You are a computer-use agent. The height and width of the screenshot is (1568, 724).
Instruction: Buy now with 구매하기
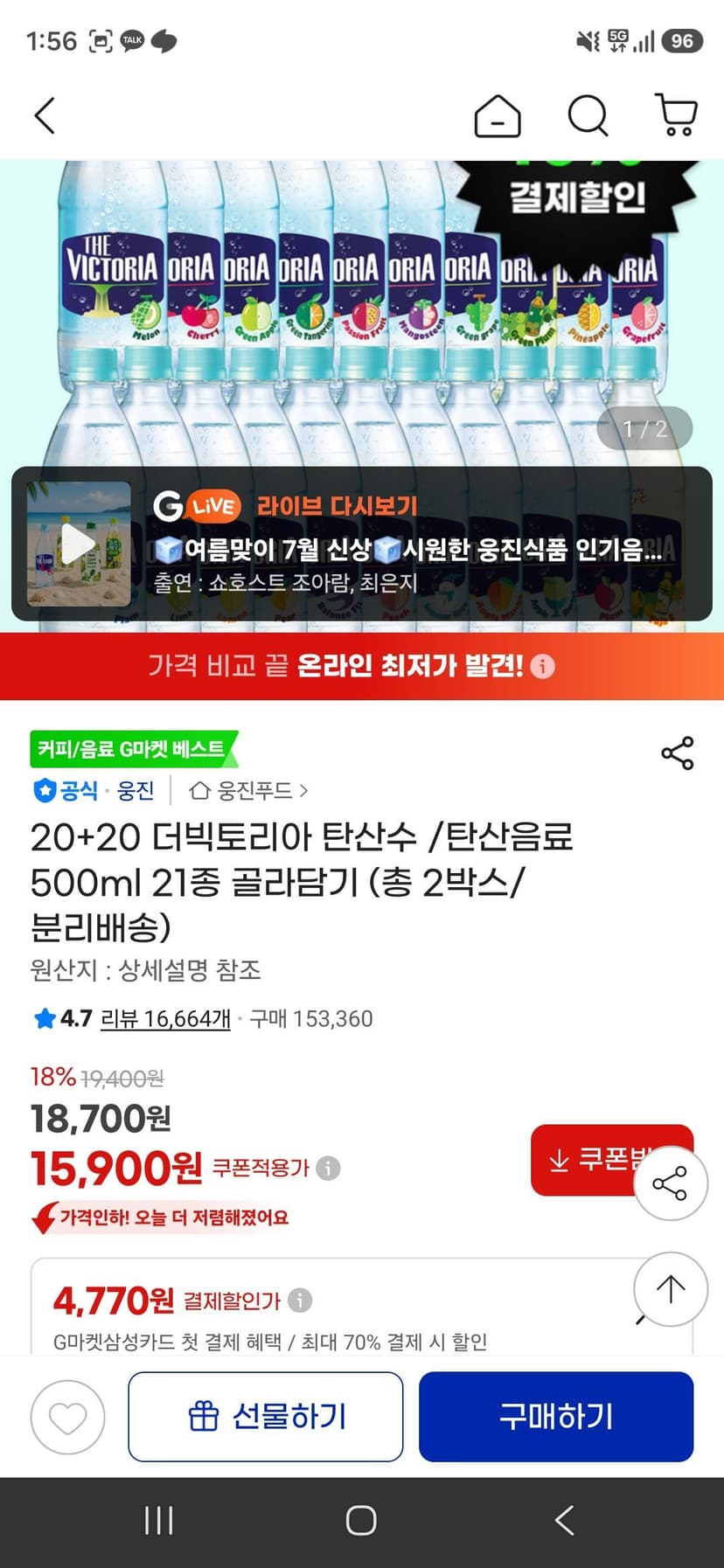pos(556,1417)
